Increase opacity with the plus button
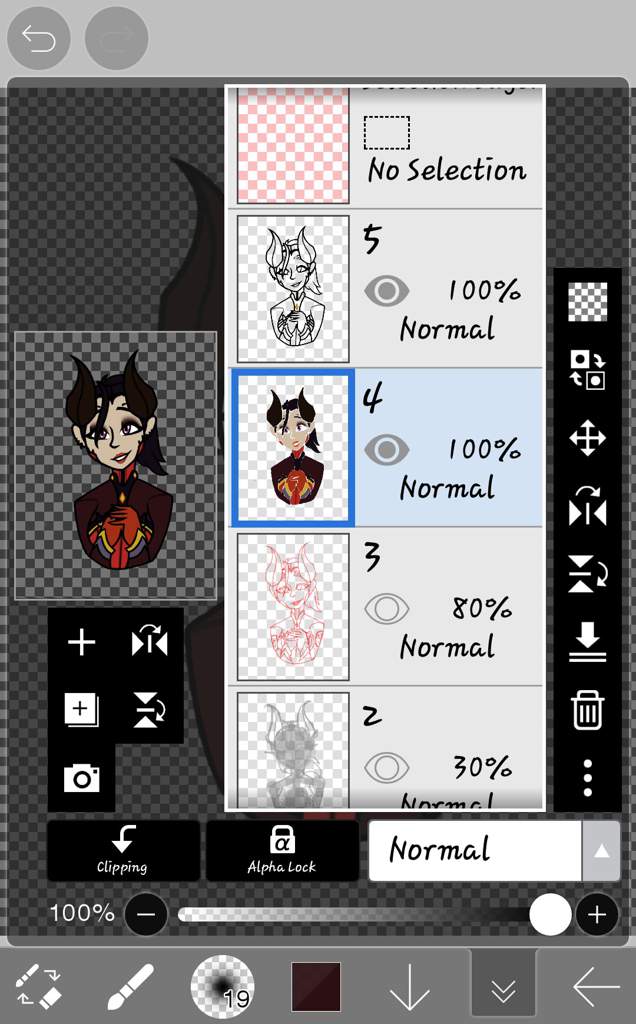 [597, 914]
